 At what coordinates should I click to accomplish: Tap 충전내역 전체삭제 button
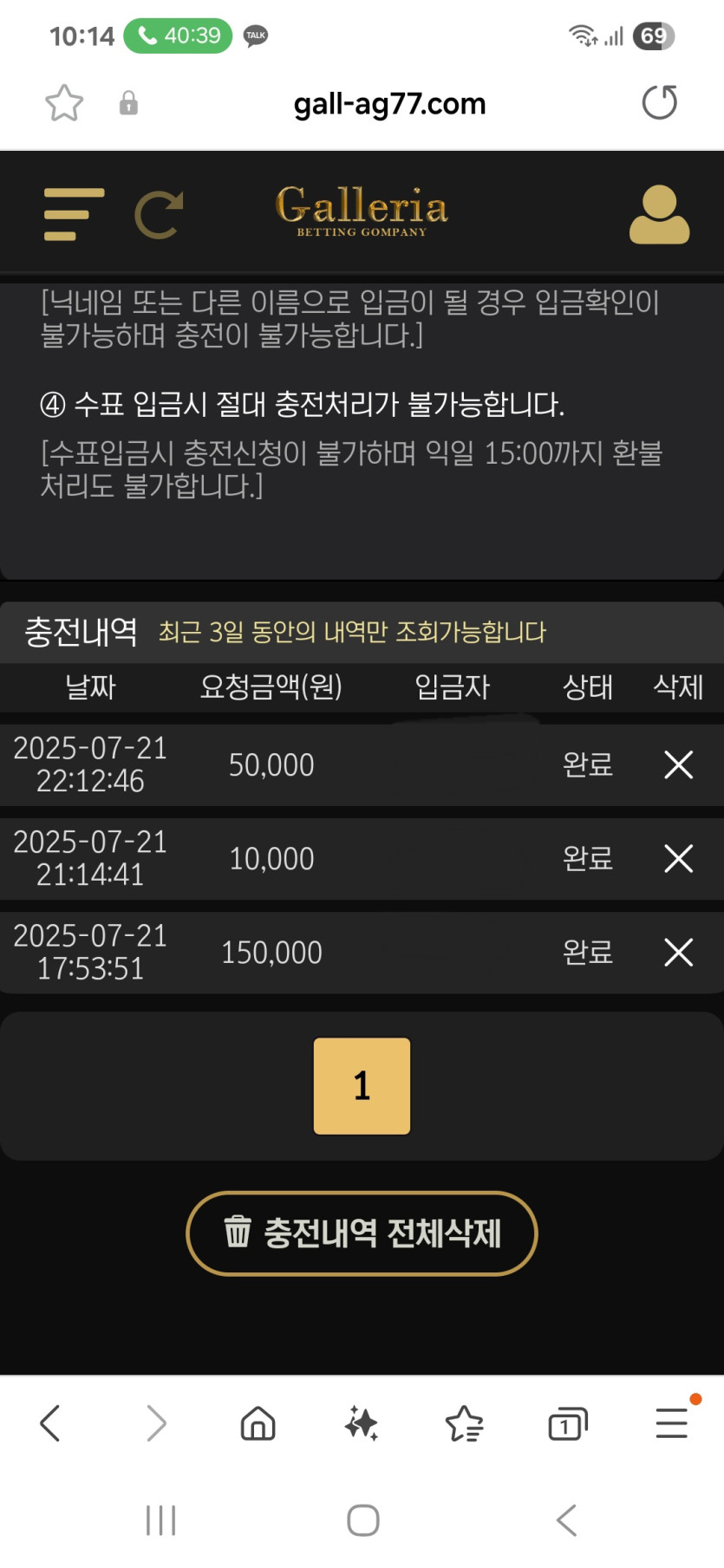click(x=362, y=1233)
